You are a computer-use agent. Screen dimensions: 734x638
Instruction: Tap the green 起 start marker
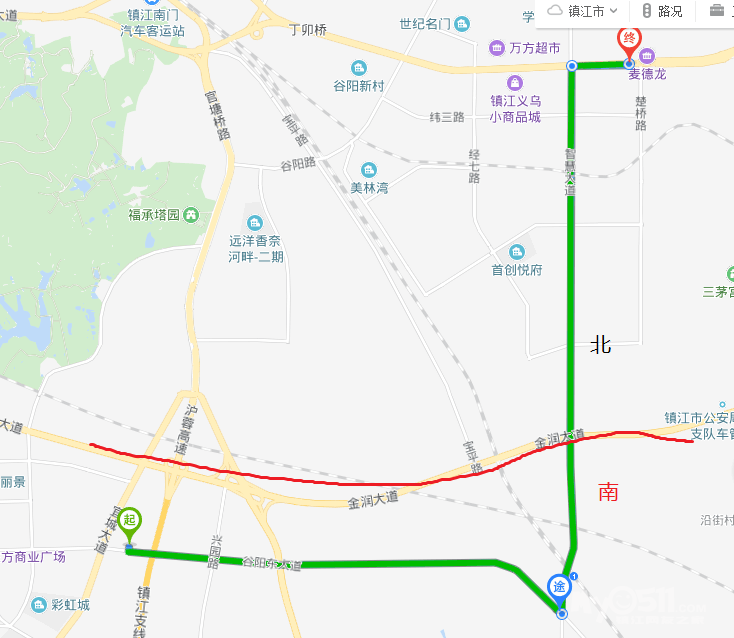point(130,524)
